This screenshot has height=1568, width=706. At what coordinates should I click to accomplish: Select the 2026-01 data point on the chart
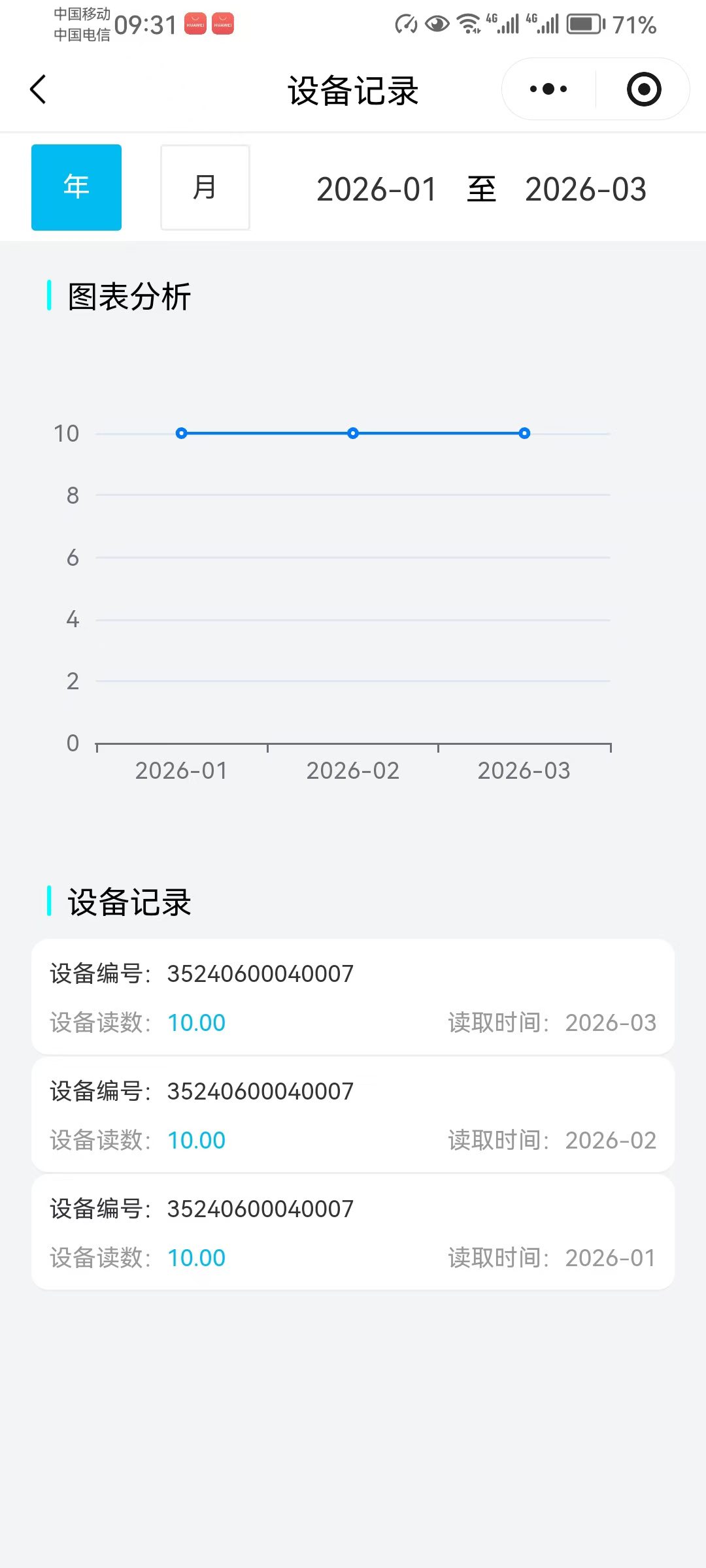[182, 433]
